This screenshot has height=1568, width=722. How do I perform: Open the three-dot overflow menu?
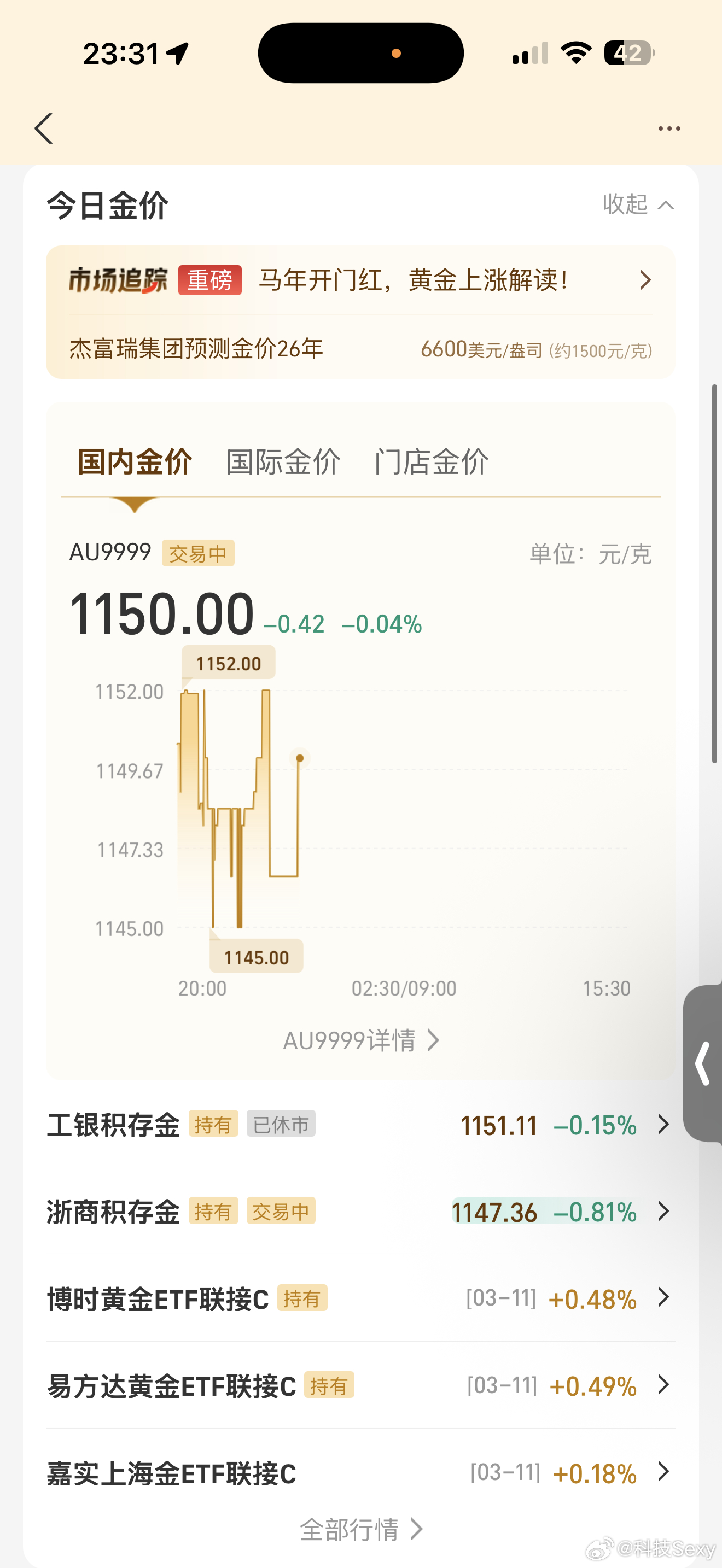tap(669, 128)
